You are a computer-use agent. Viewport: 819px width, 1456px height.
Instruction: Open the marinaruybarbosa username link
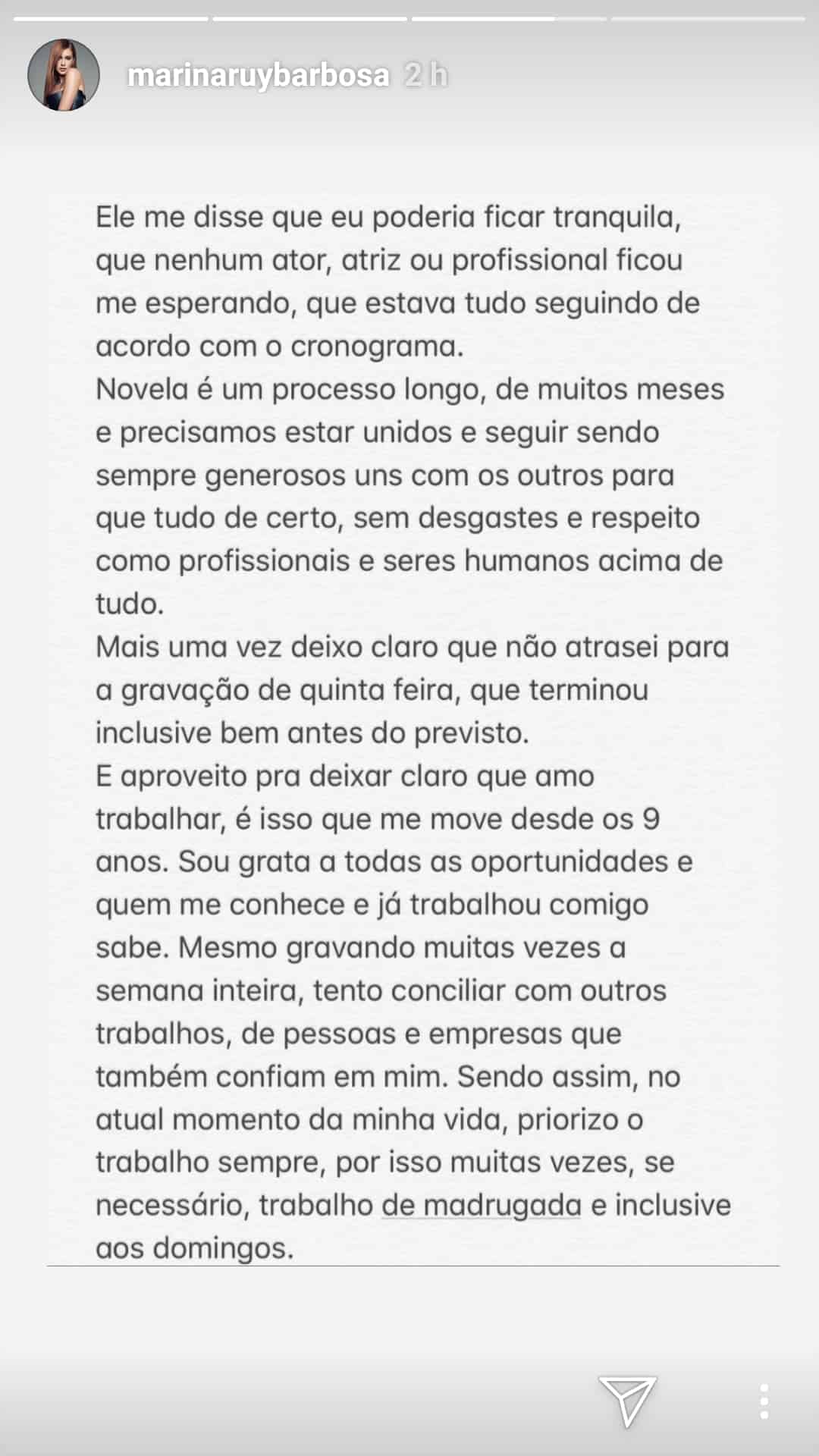[258, 75]
